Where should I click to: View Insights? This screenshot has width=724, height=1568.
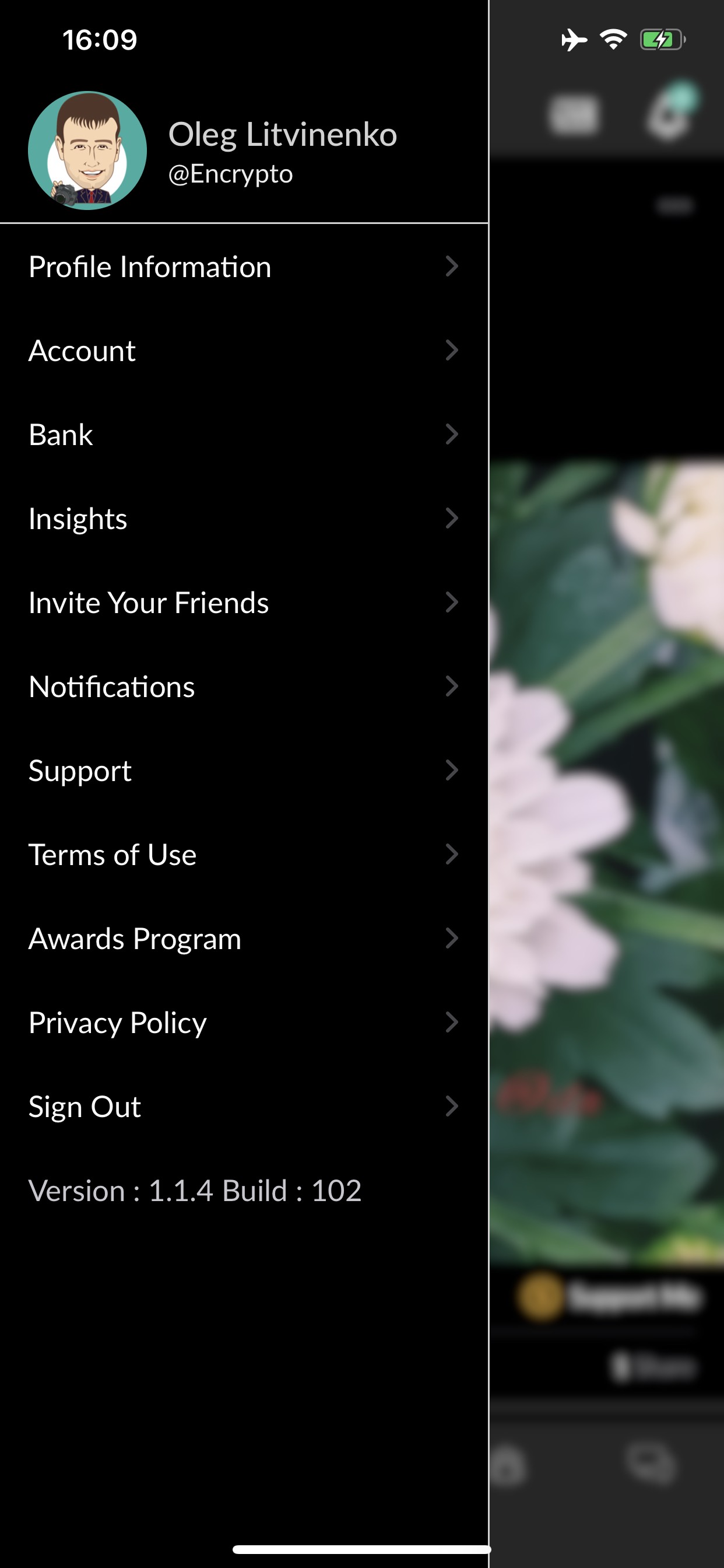[243, 519]
